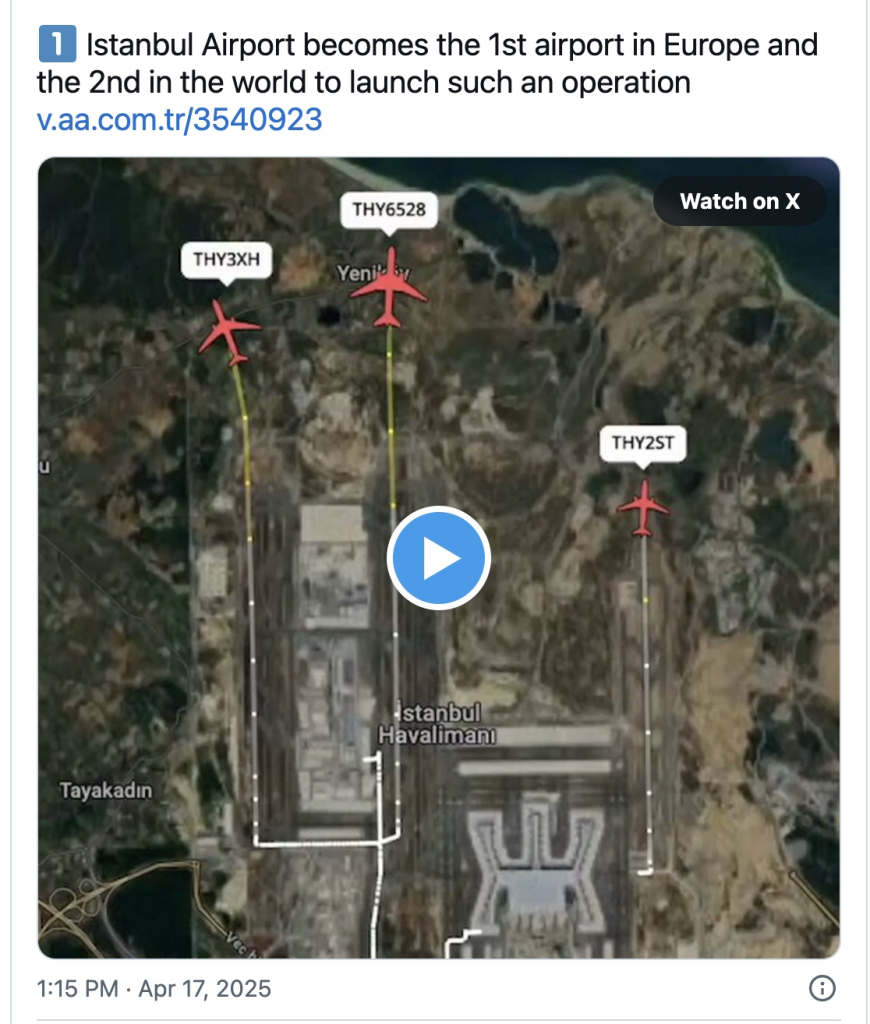870x1024 pixels.
Task: Open the tweet timestamp Apr 17, 2025
Action: click(x=154, y=989)
